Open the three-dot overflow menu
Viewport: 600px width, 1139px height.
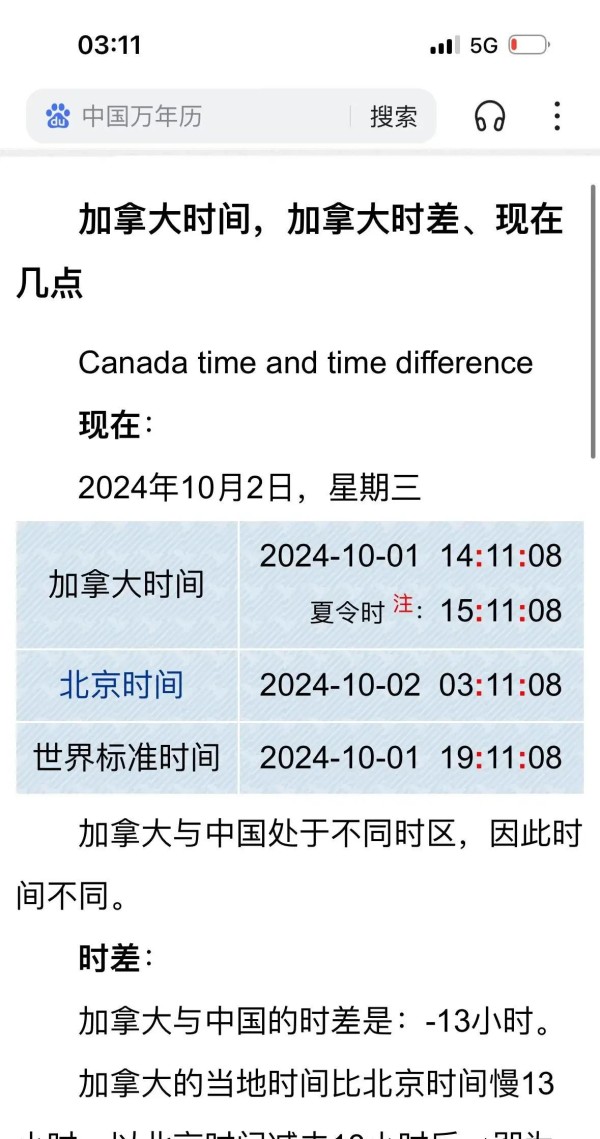[x=557, y=117]
